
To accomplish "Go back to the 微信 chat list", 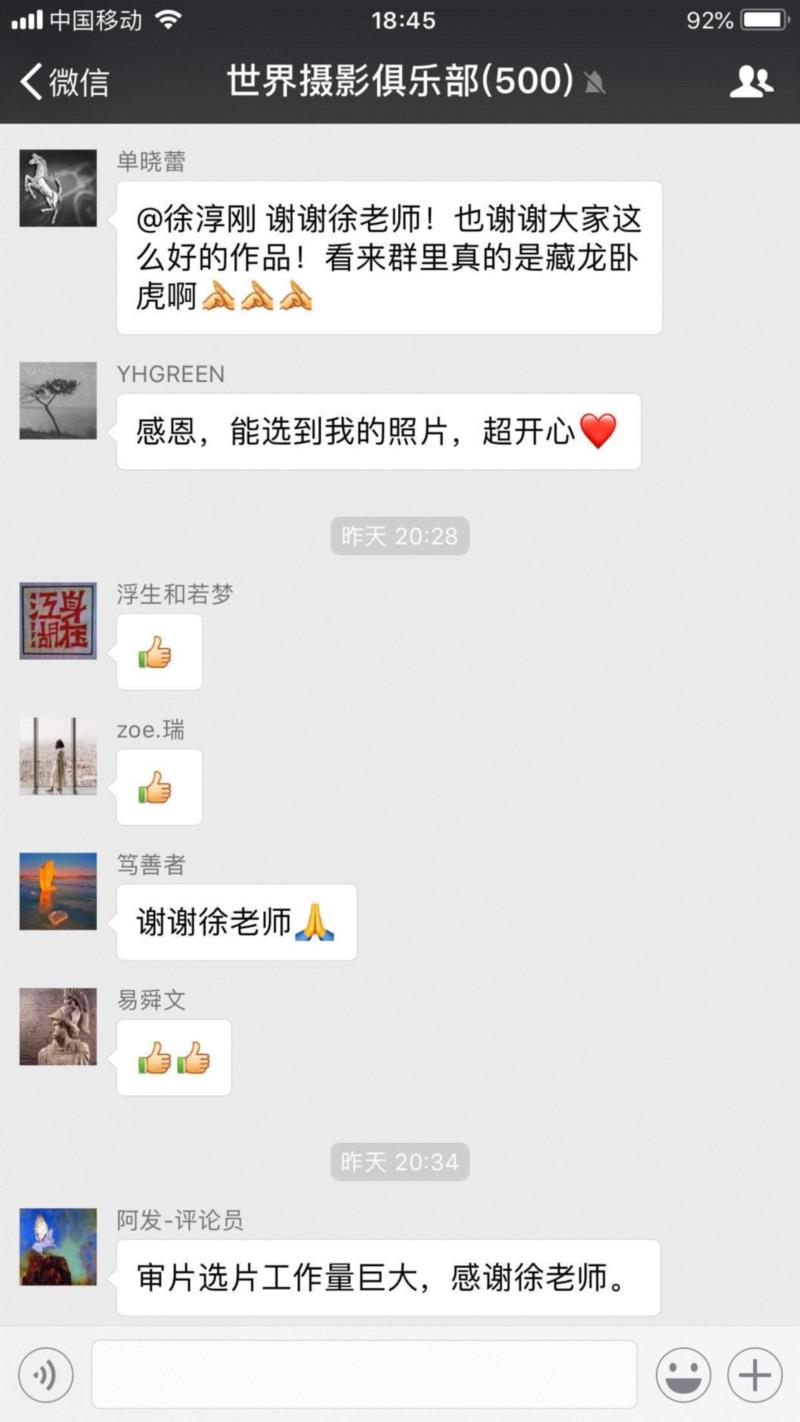I will click(64, 82).
